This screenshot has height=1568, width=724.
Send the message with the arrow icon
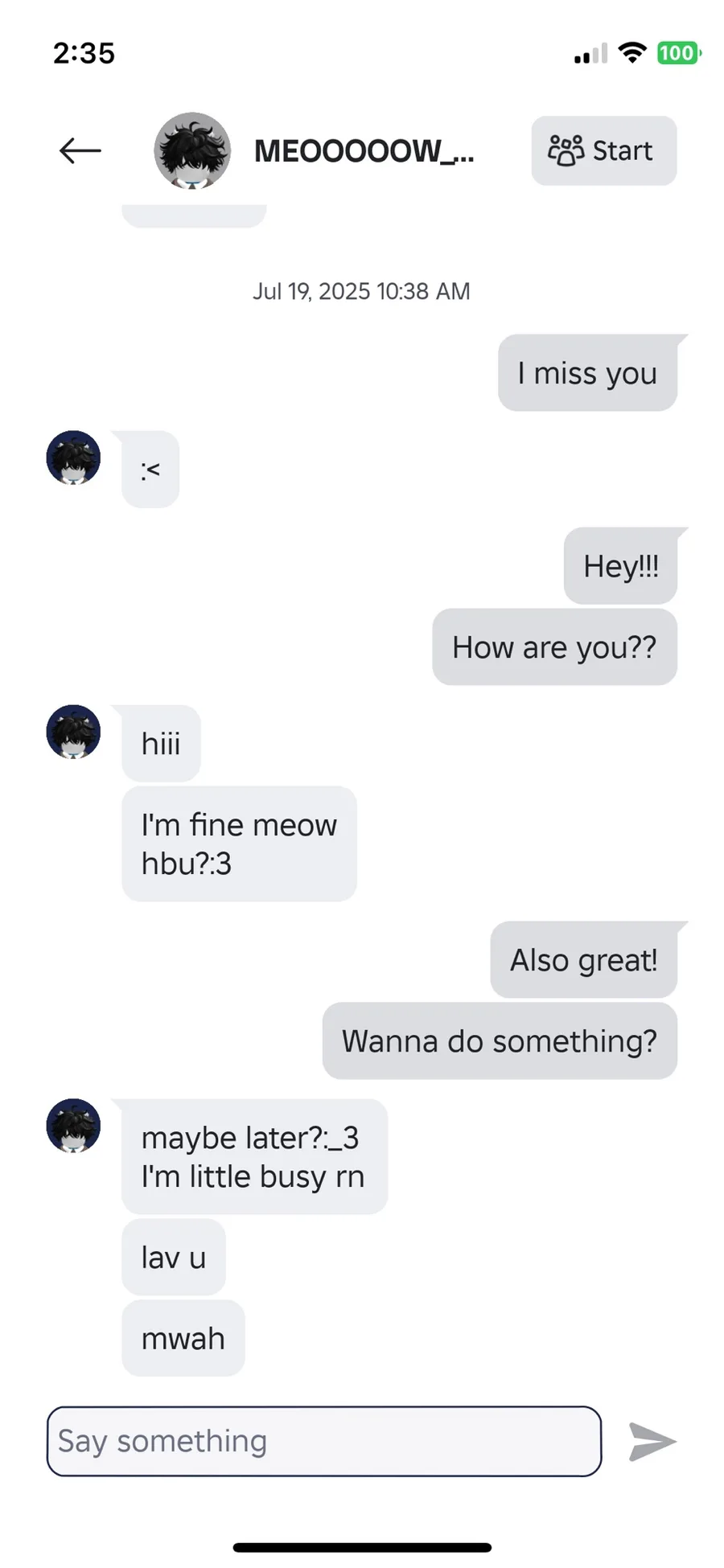652,1441
